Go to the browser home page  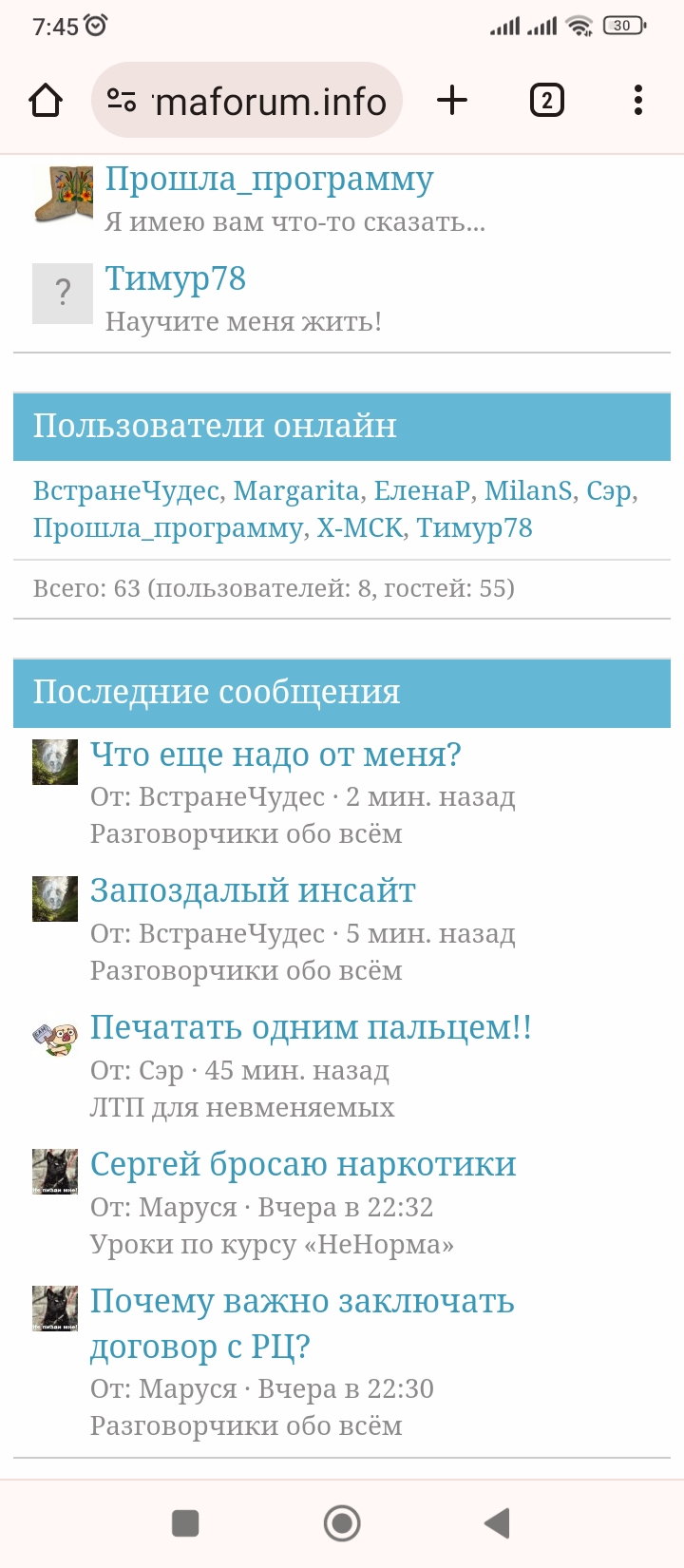[46, 101]
